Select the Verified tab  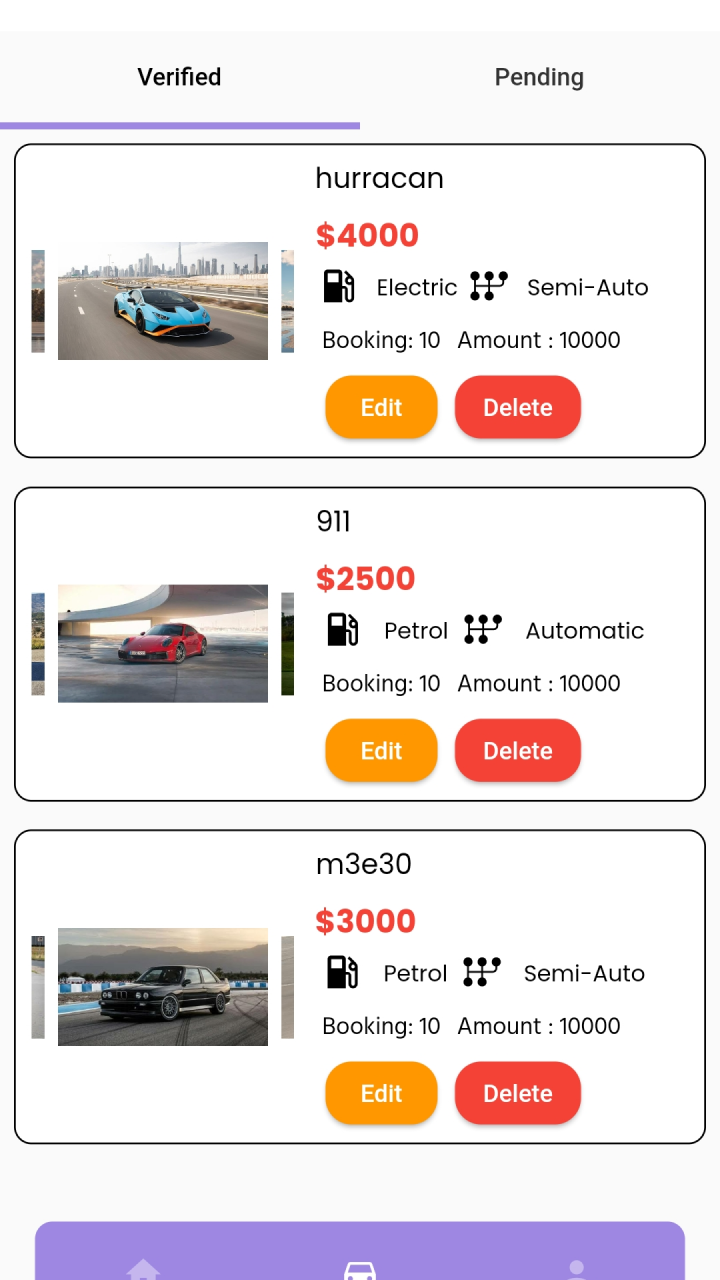[179, 77]
